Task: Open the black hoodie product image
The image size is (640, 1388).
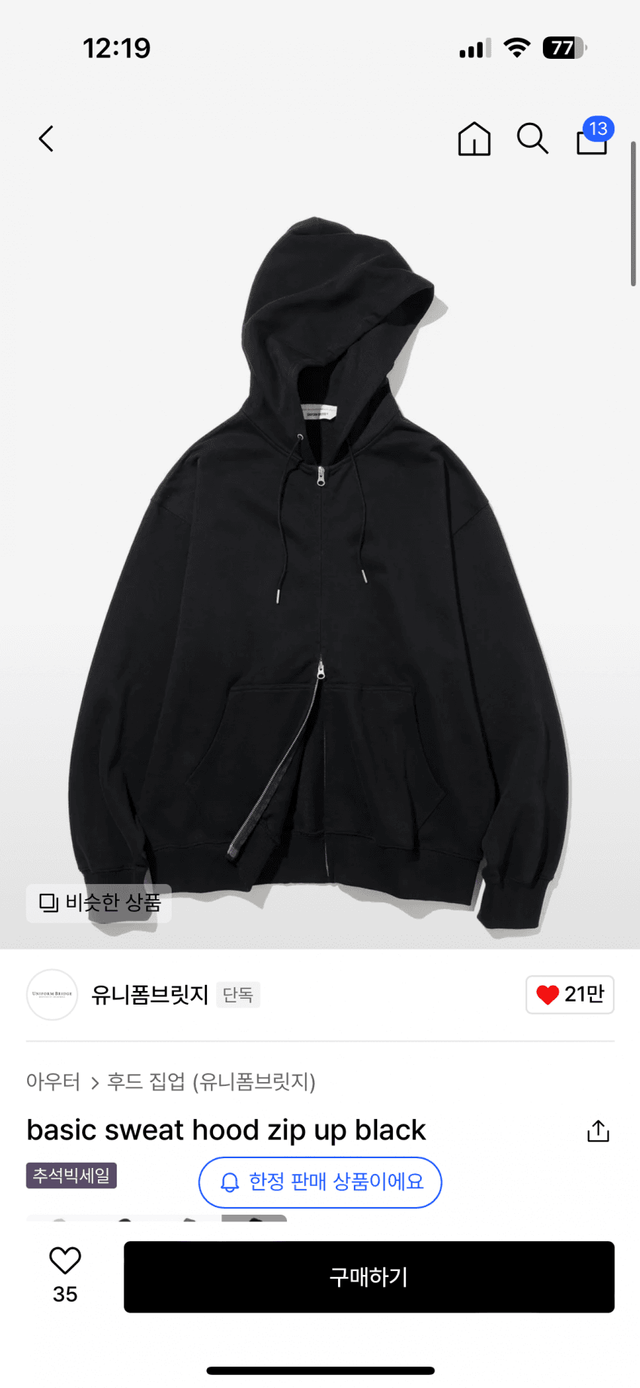Action: [320, 560]
